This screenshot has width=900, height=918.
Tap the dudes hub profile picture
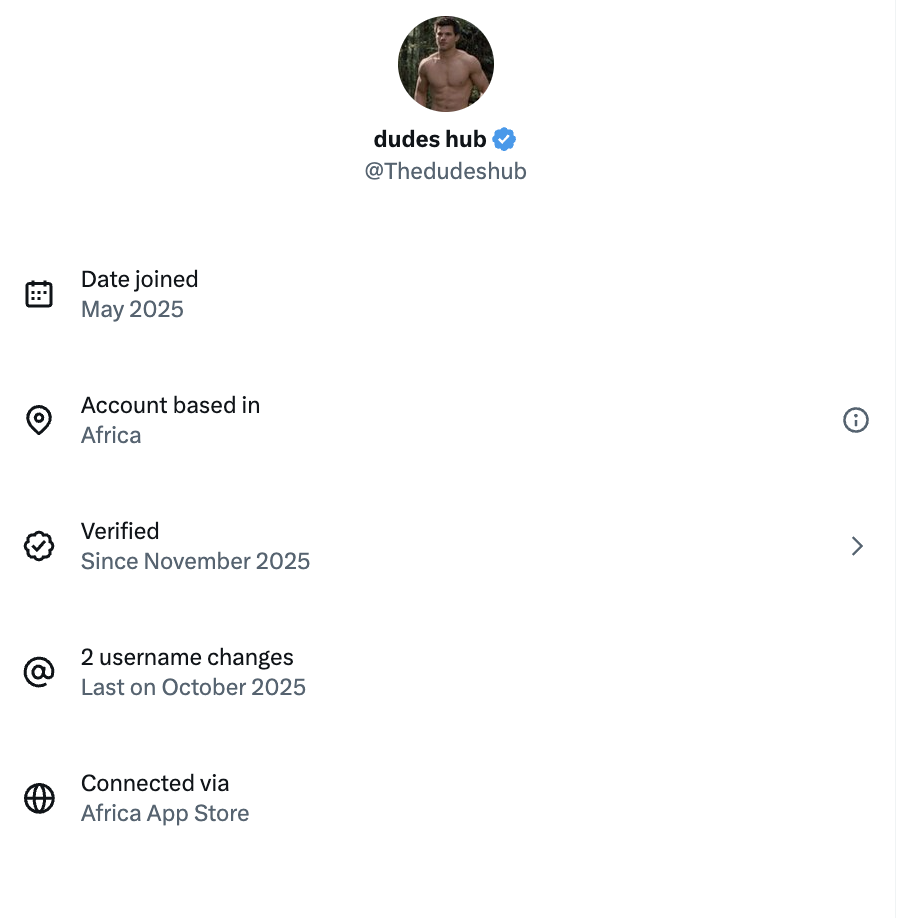[x=446, y=63]
